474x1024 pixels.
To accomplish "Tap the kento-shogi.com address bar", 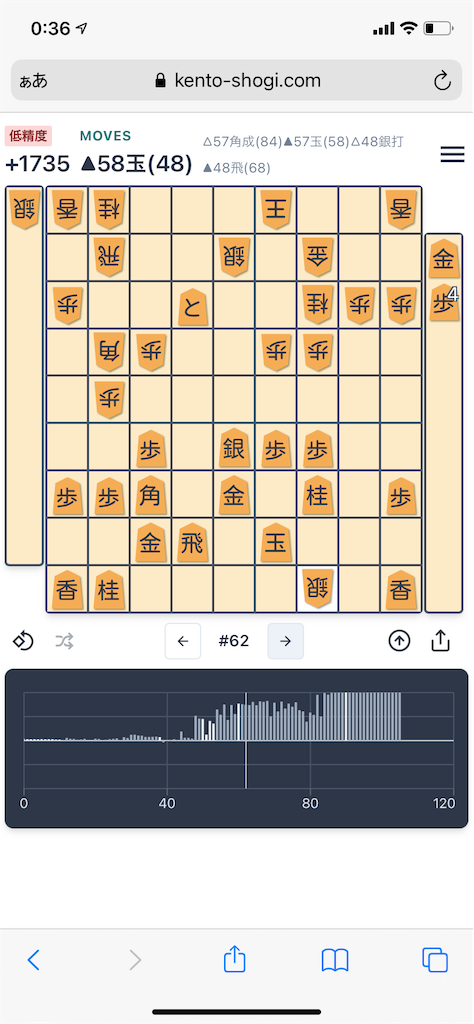I will (237, 81).
